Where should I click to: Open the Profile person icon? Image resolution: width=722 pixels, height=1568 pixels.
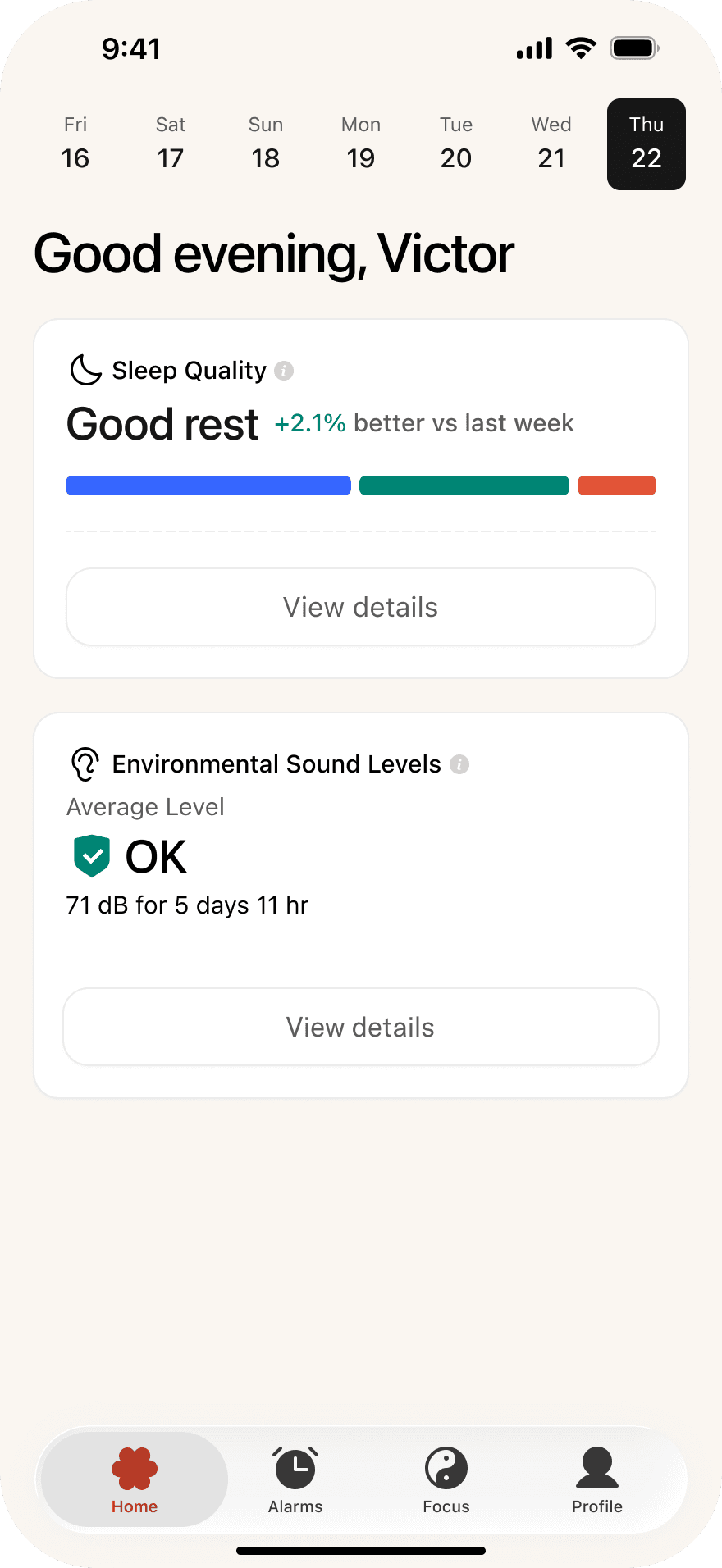point(596,1468)
